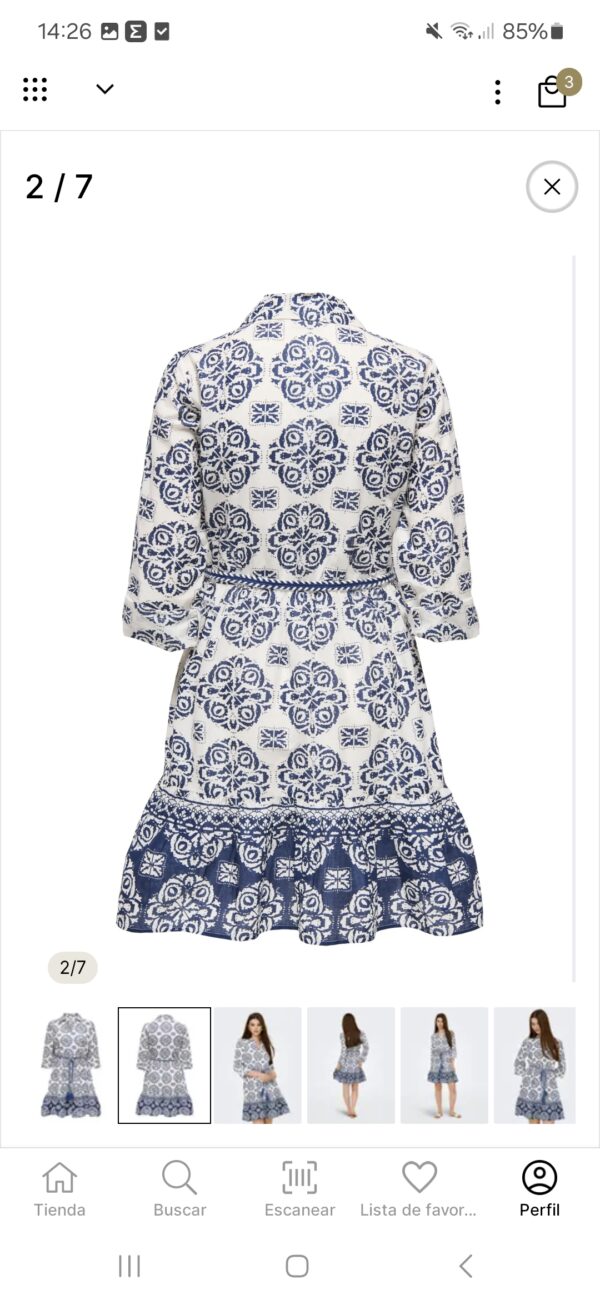Open the three-dot overflow menu
This screenshot has width=600, height=1300.
click(x=498, y=92)
